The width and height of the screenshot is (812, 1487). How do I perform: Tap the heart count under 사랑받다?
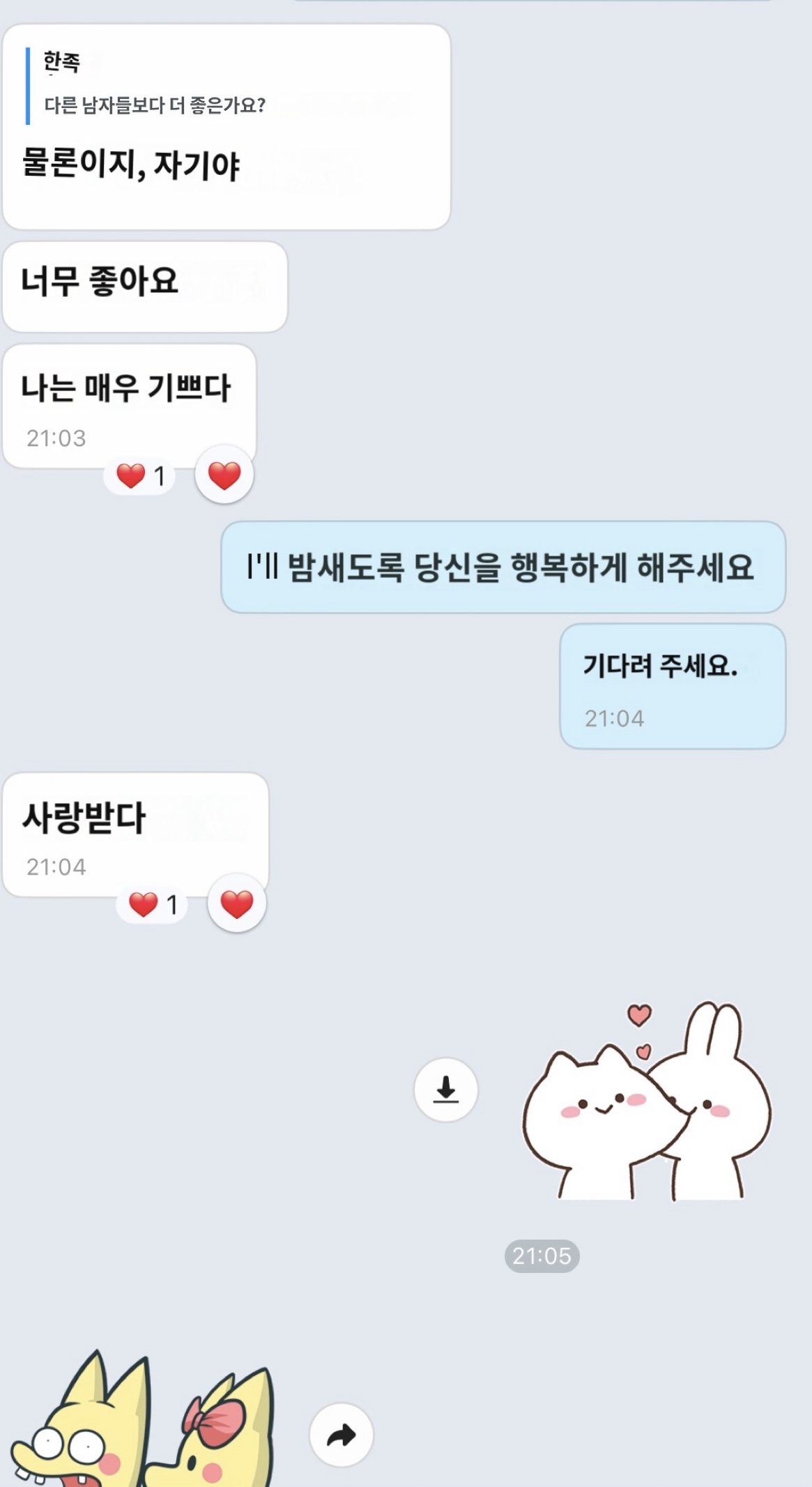[153, 905]
